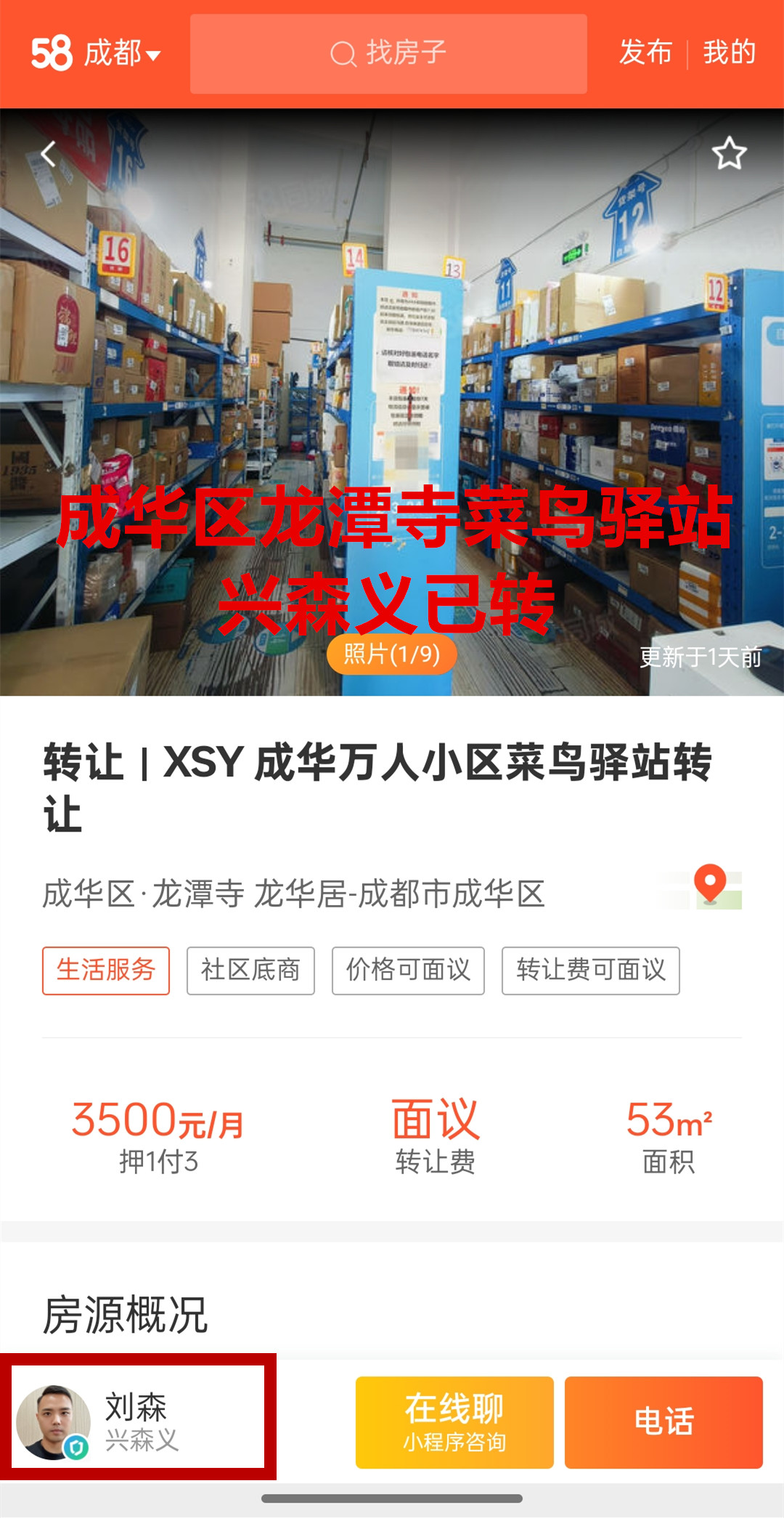Start 在线聊 online chat consultation

454,1422
